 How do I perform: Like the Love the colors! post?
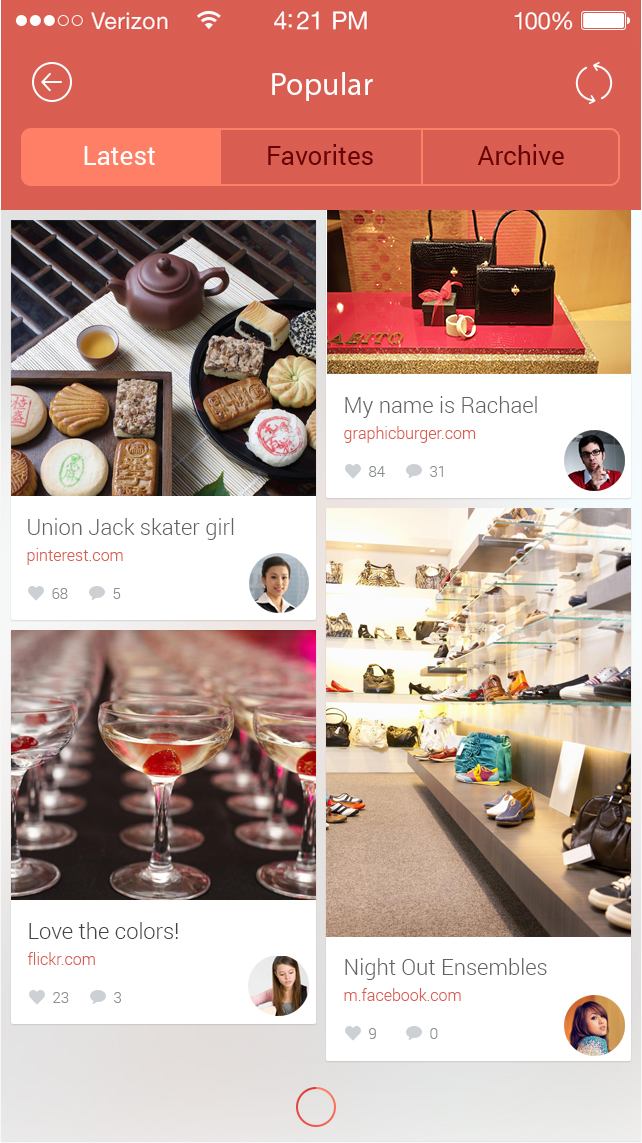click(x=37, y=997)
